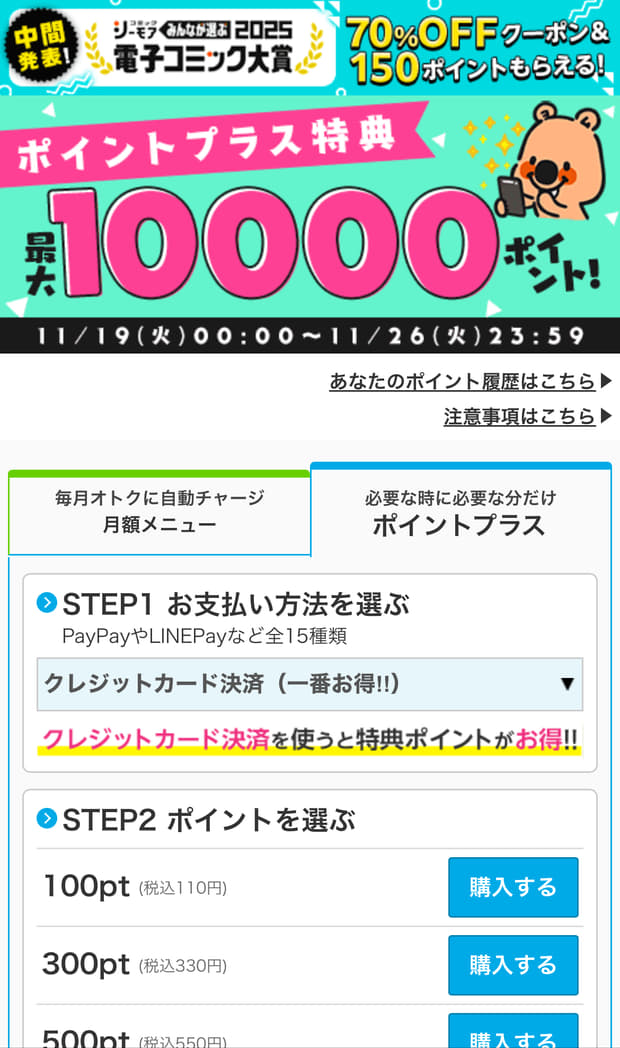Select the ポイントプラス tab

point(459,511)
